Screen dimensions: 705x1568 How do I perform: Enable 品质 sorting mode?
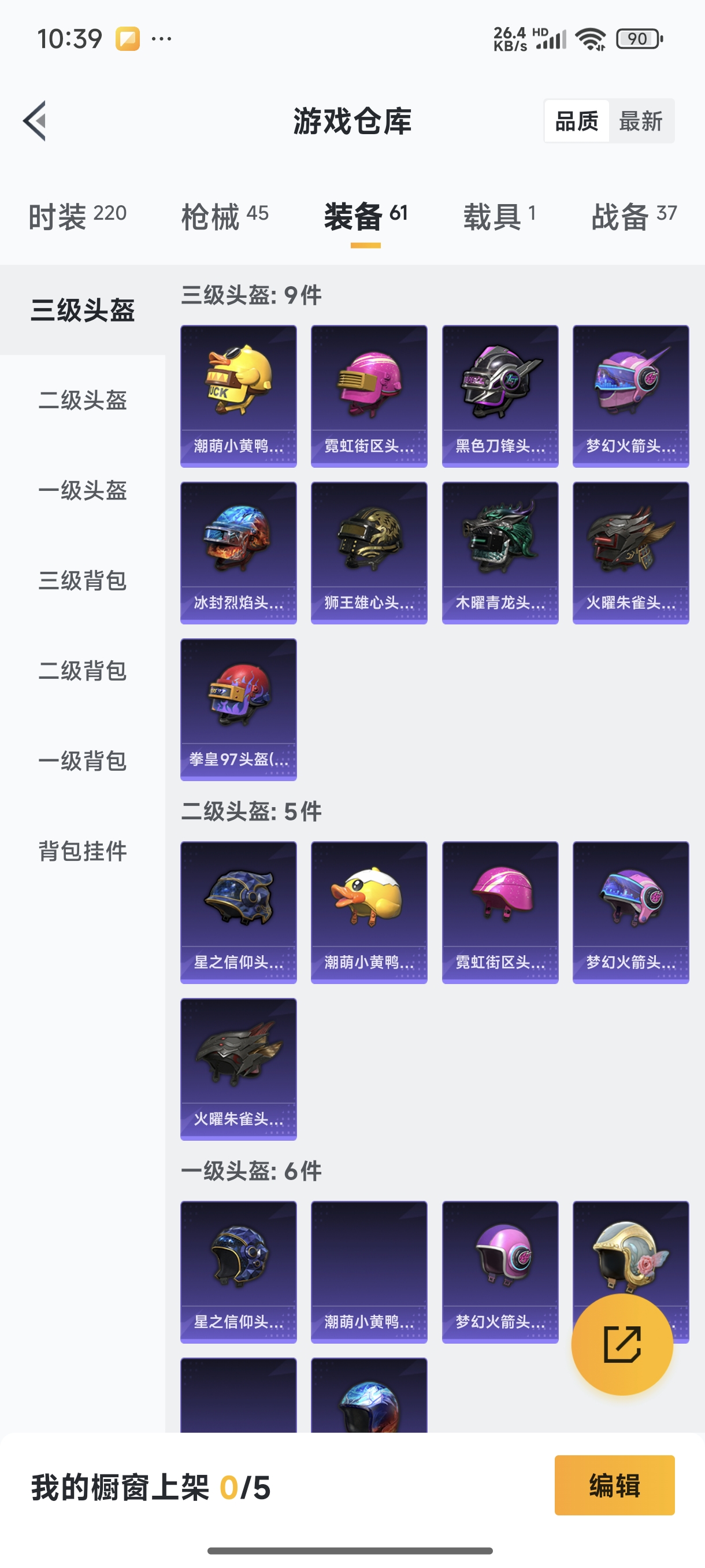click(577, 120)
